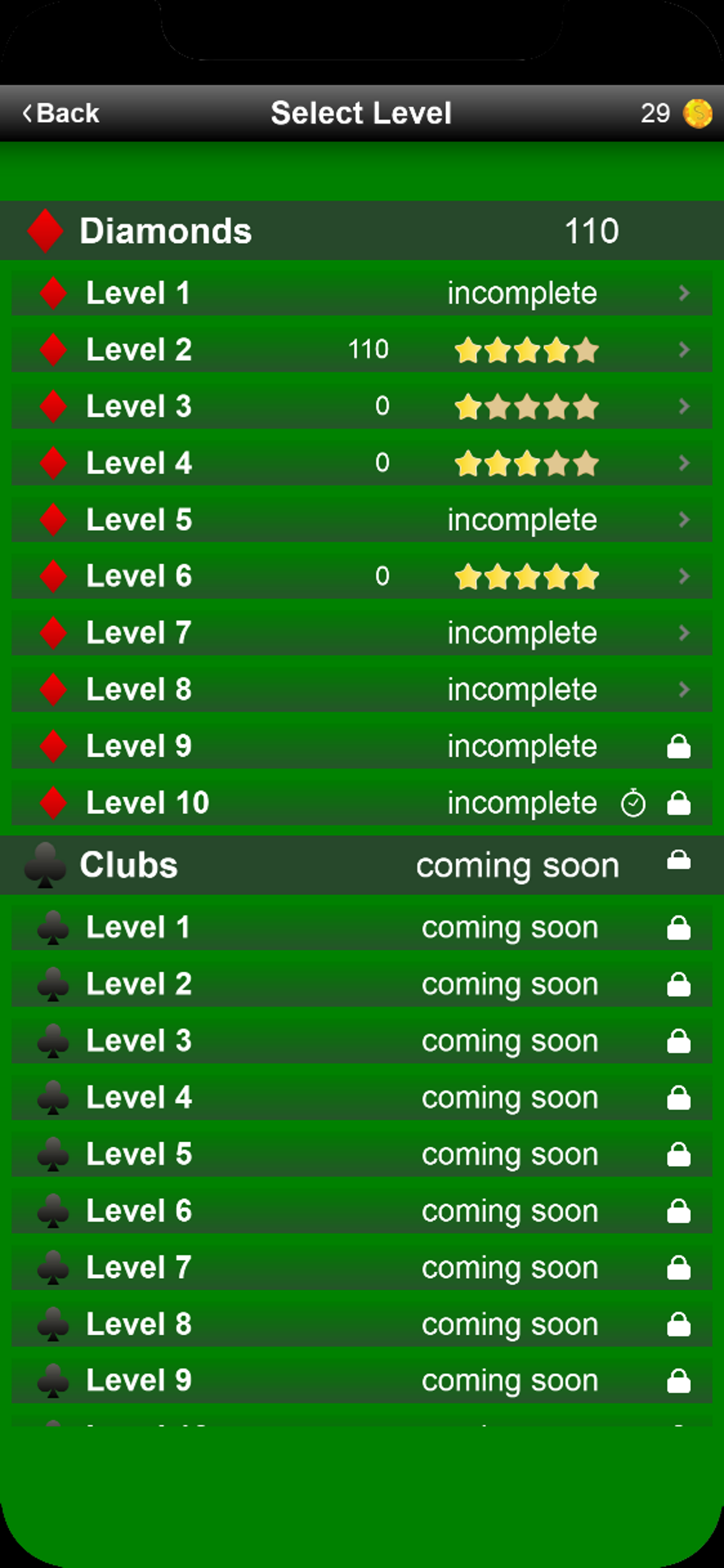Open Diamonds Level 8
Image resolution: width=724 pixels, height=1568 pixels.
362,689
